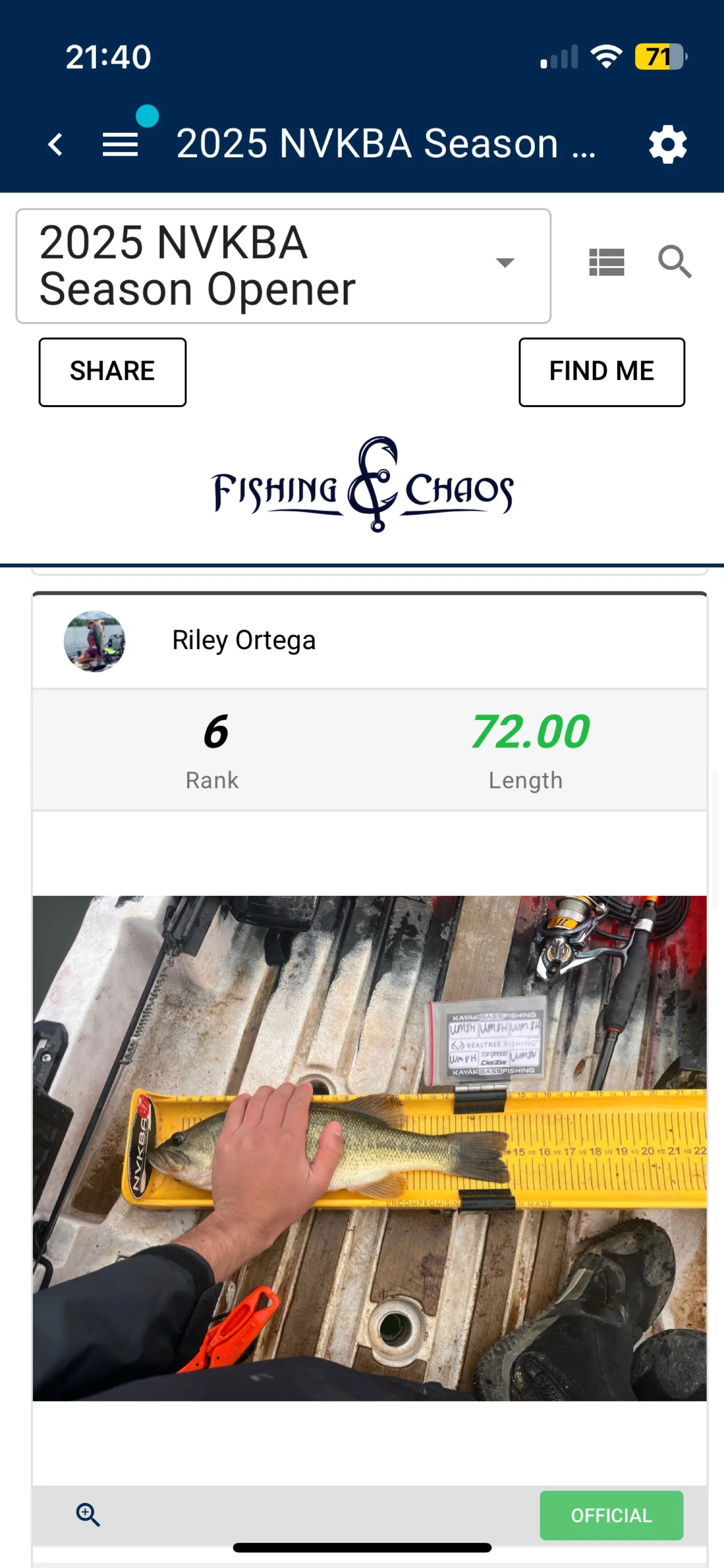Open settings gear icon
This screenshot has height=1568, width=724.
pyautogui.click(x=668, y=145)
